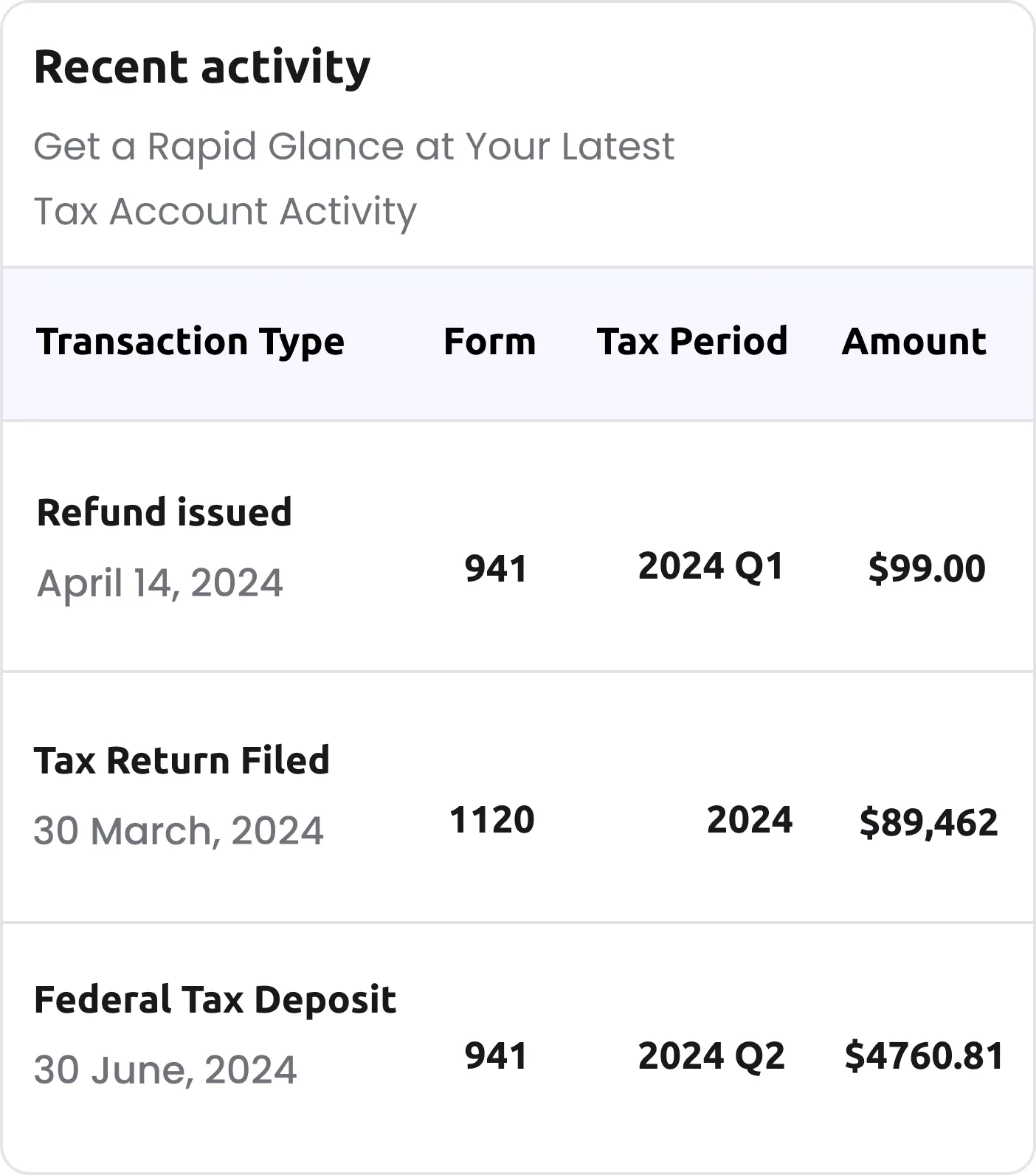Screen dimensions: 1036x1175
Task: Open the Refund issued transaction
Action: [x=164, y=513]
